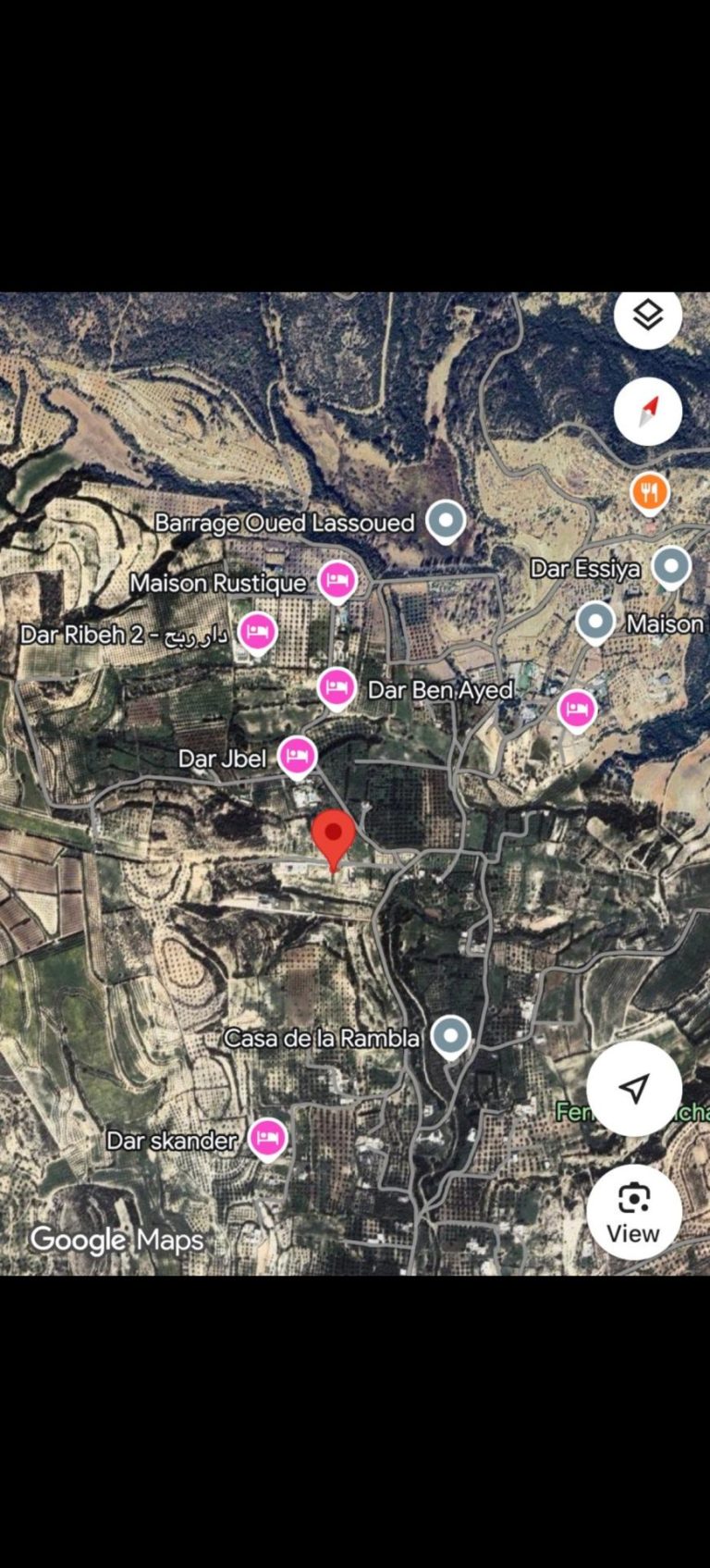The width and height of the screenshot is (710, 1568).
Task: Tap the hotel pin for Dar Ribeh 2
Action: (x=257, y=632)
